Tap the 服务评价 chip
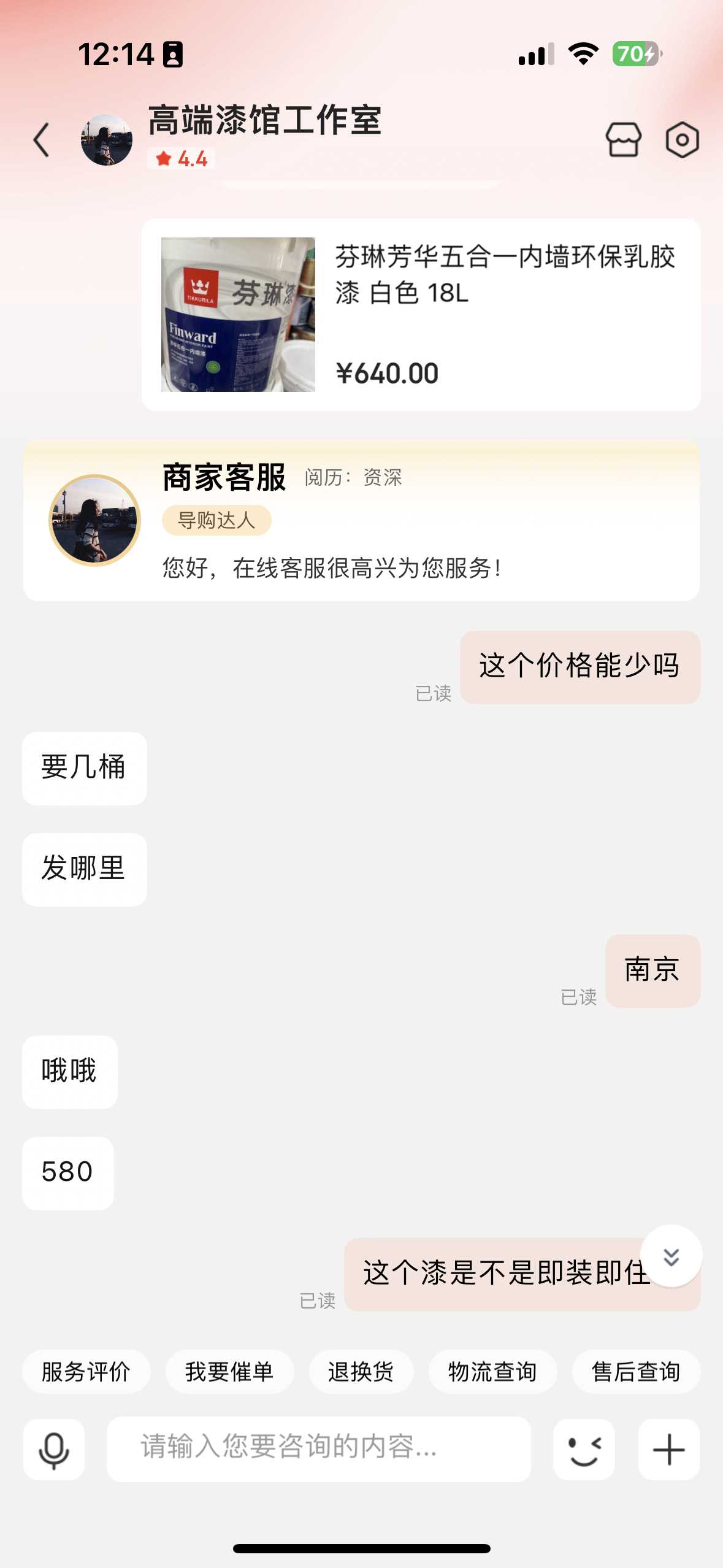Viewport: 723px width, 1568px height. pyautogui.click(x=86, y=1372)
